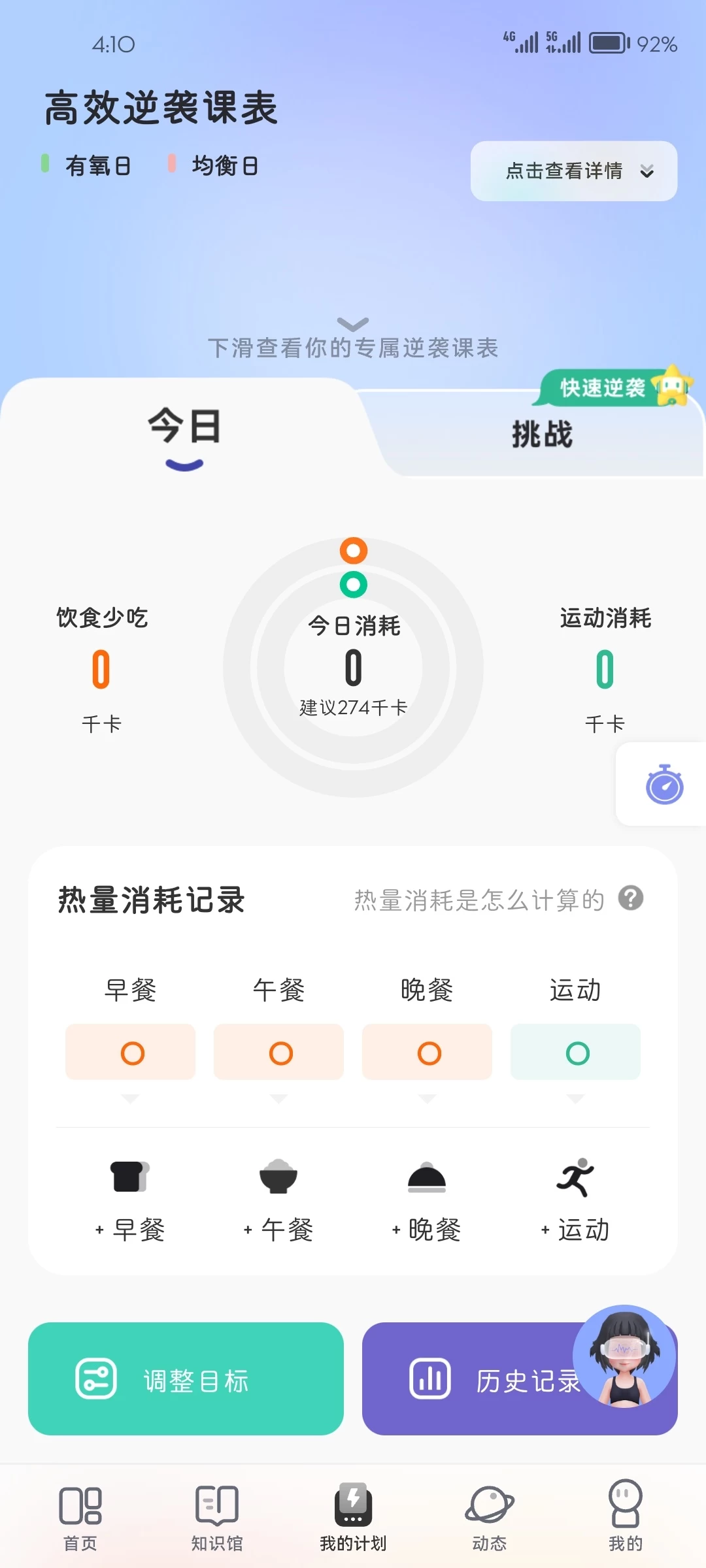
Task: Tap the 调整目标 button
Action: point(186,1379)
